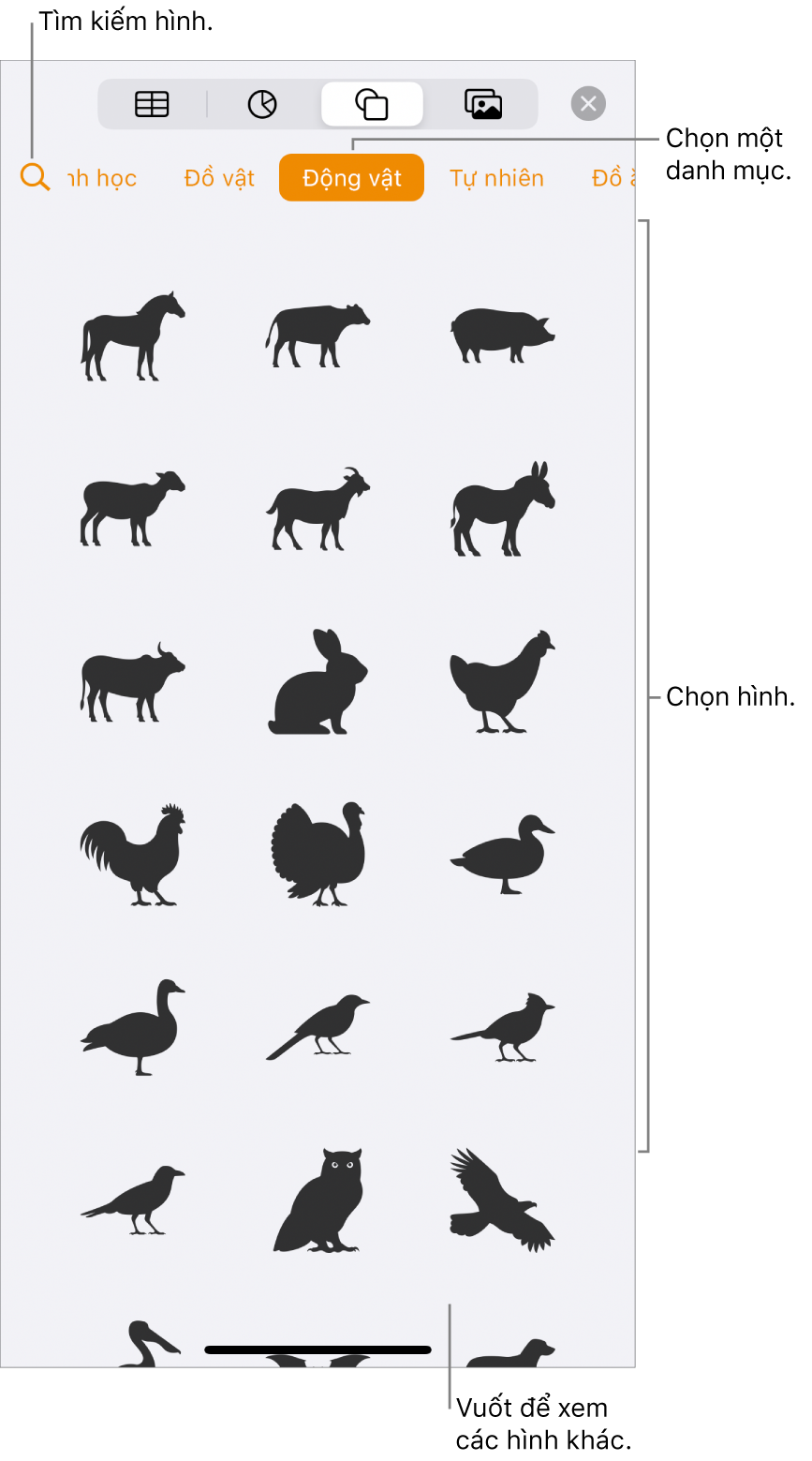Switch to the table tab
The image size is (812, 1461).
[152, 104]
